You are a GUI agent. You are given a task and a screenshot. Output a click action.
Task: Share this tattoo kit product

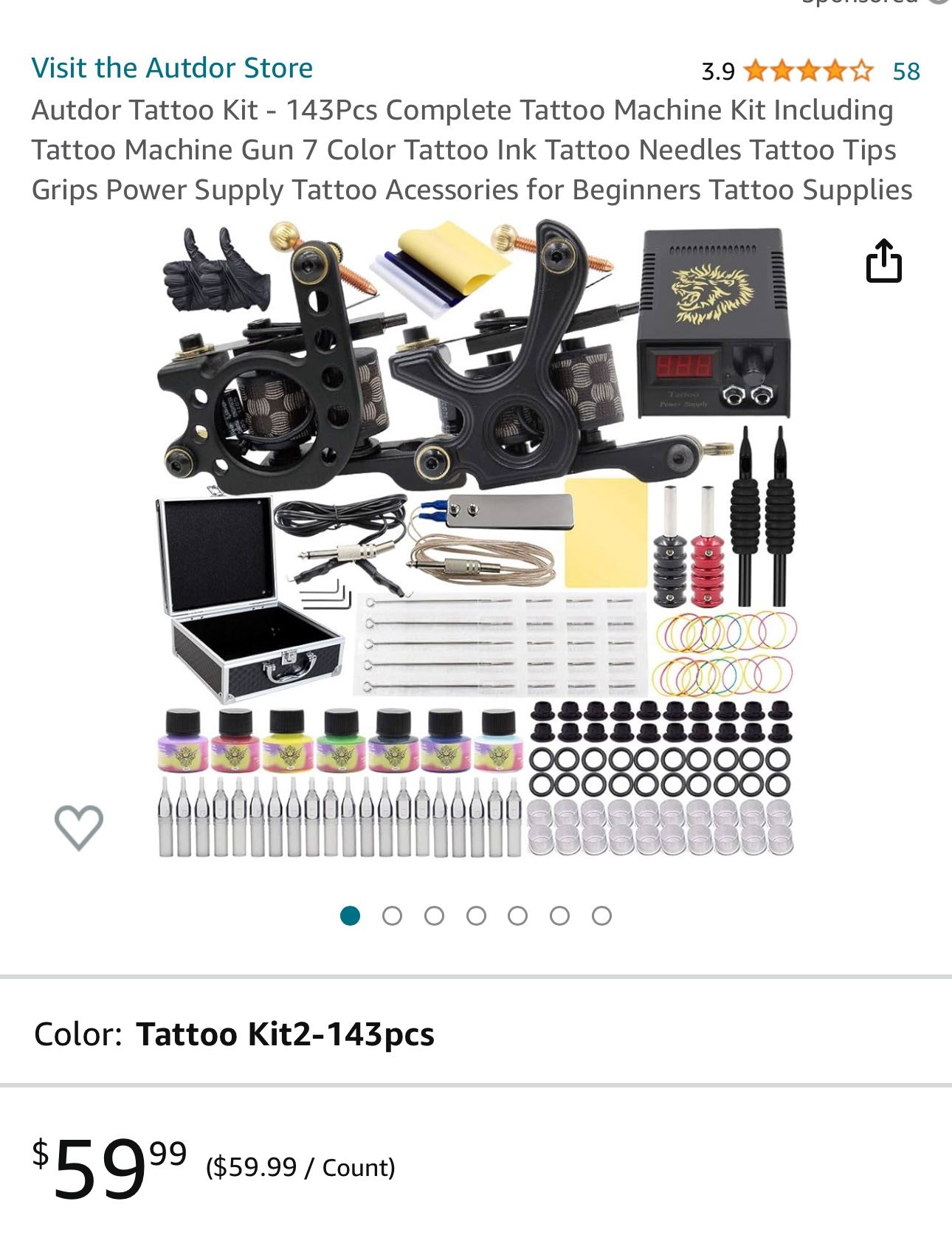coord(883,261)
